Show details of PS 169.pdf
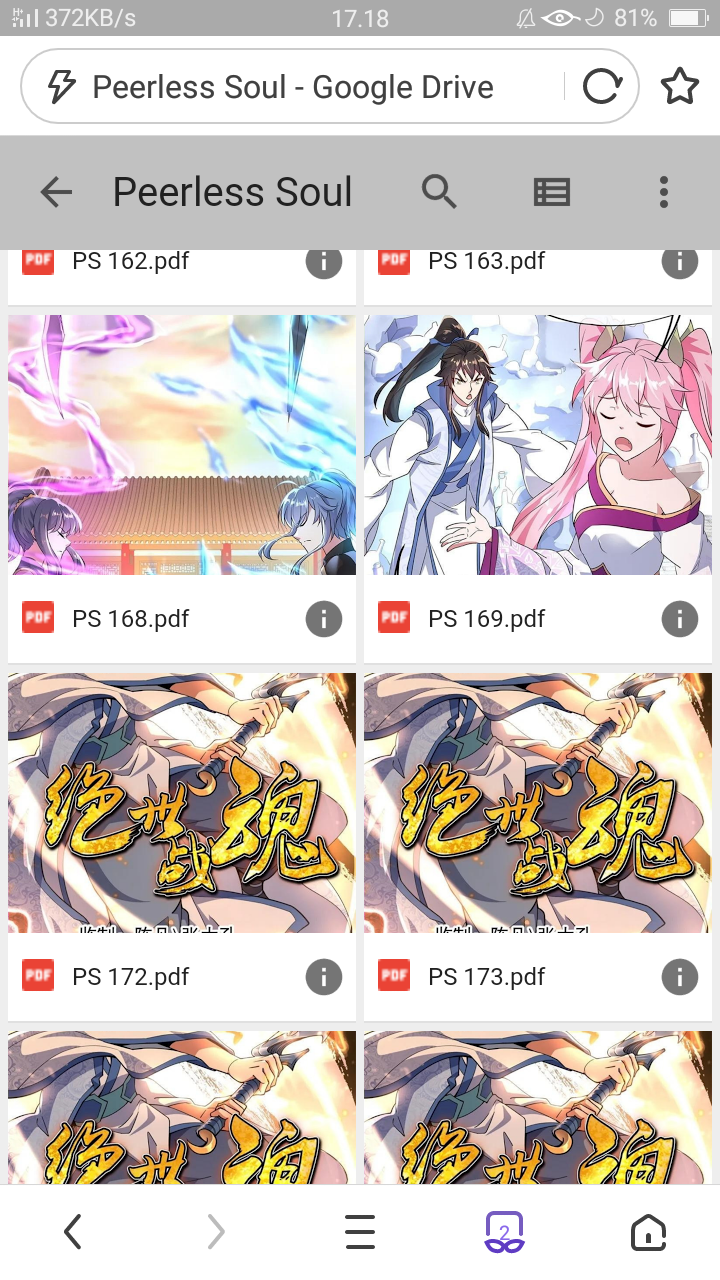This screenshot has width=720, height=1280. pyautogui.click(x=680, y=619)
